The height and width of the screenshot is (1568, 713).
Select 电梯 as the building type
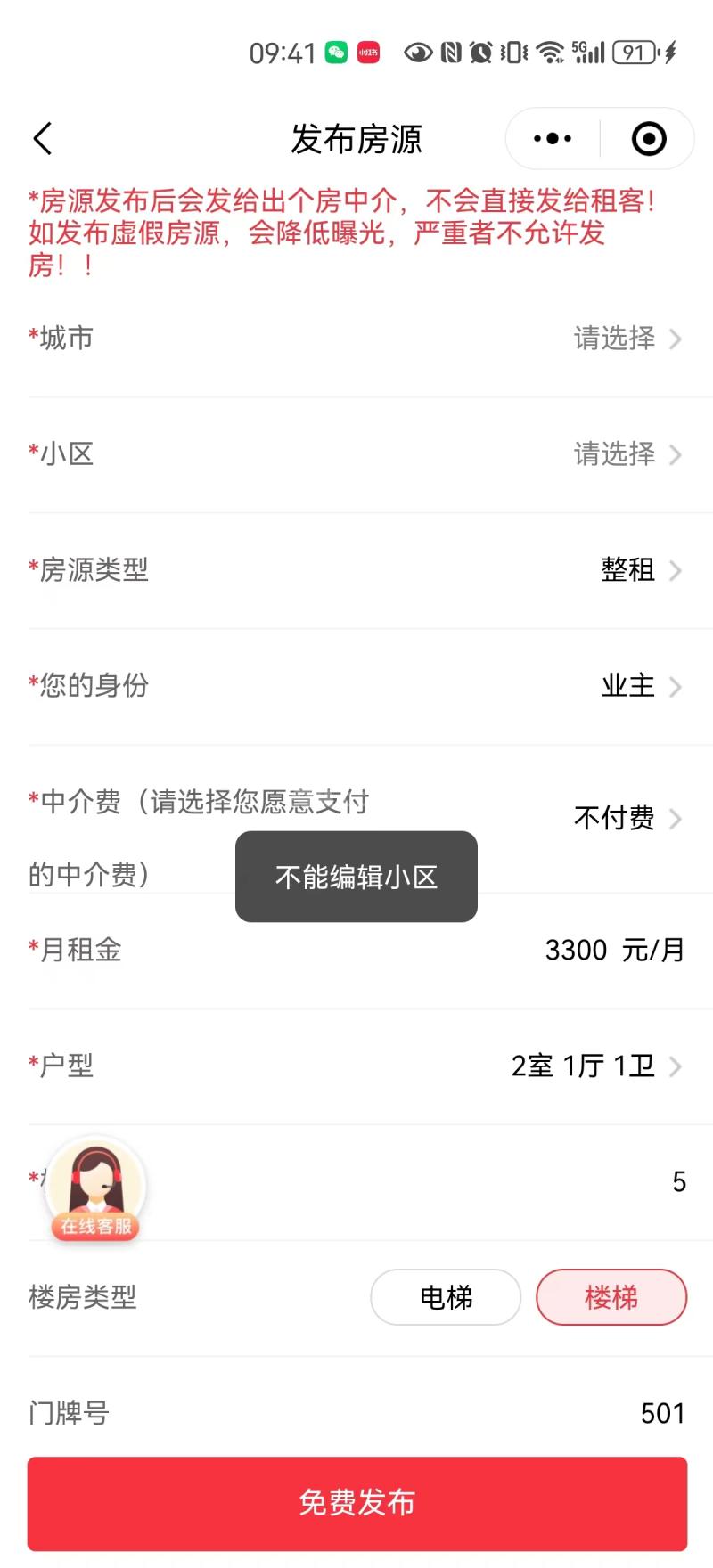[446, 1297]
